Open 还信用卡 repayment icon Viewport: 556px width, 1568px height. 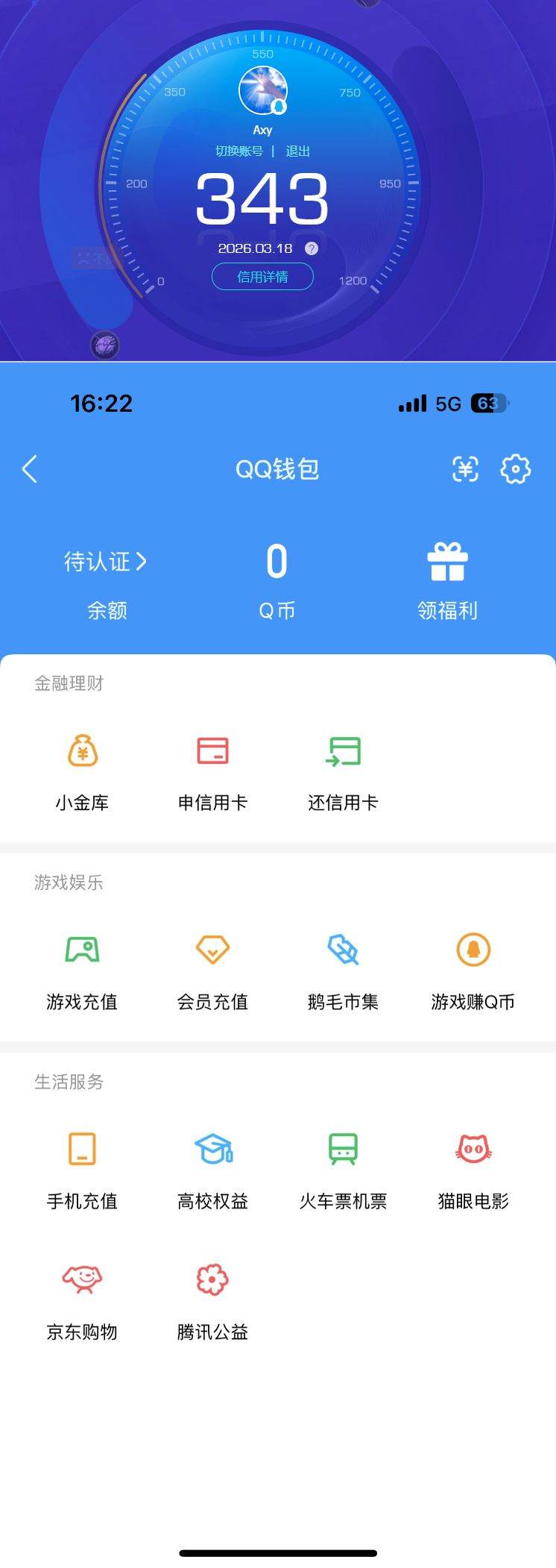pos(342,751)
